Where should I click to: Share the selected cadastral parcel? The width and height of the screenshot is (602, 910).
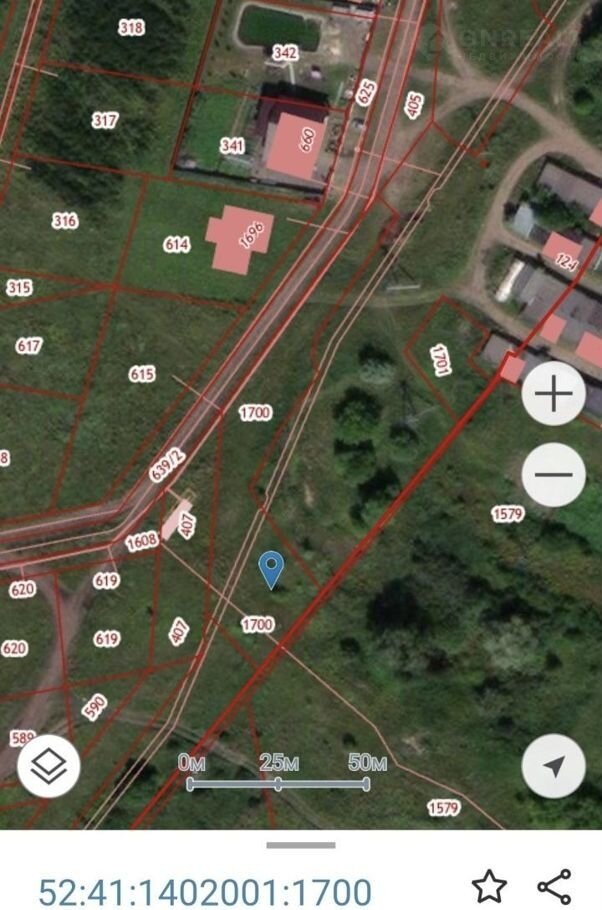click(x=554, y=886)
